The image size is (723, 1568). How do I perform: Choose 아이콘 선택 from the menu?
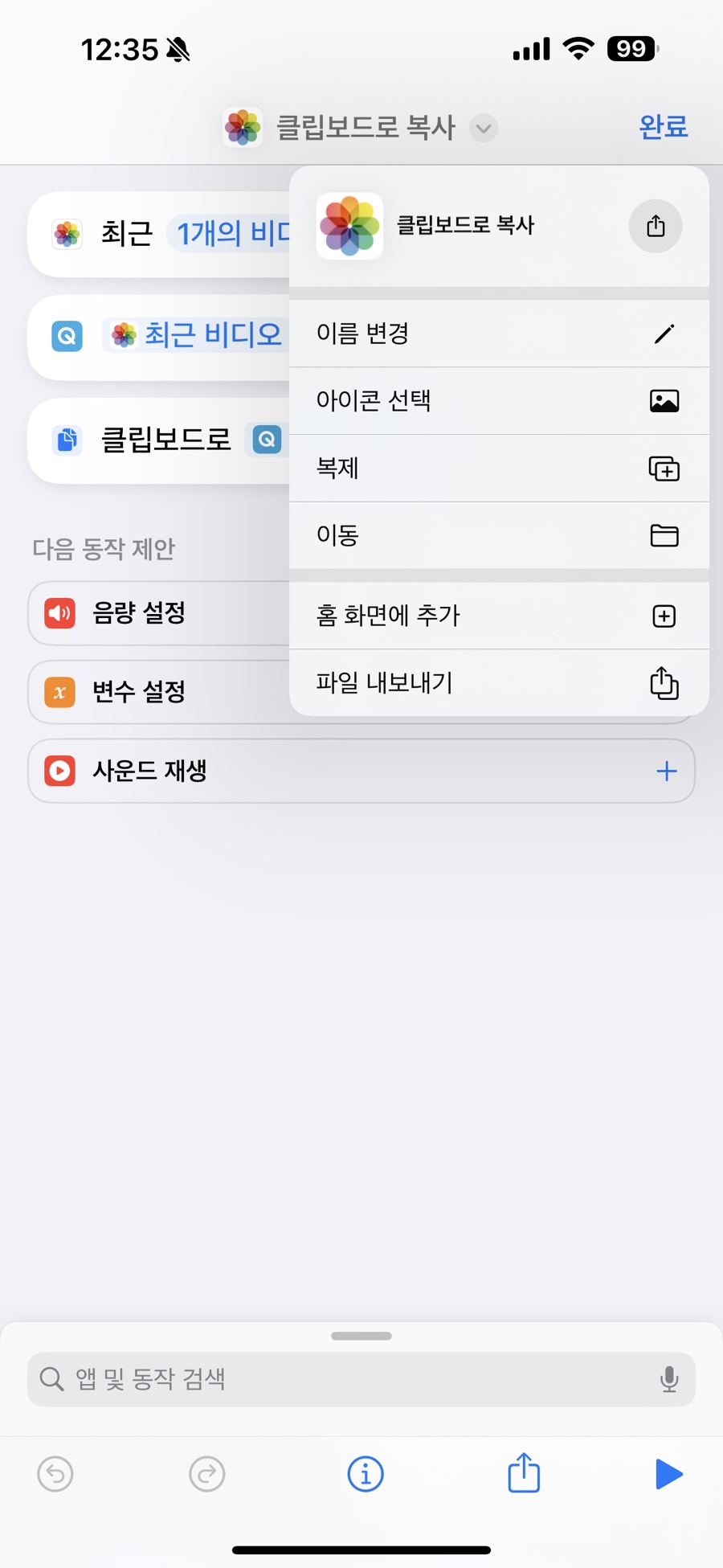point(498,400)
